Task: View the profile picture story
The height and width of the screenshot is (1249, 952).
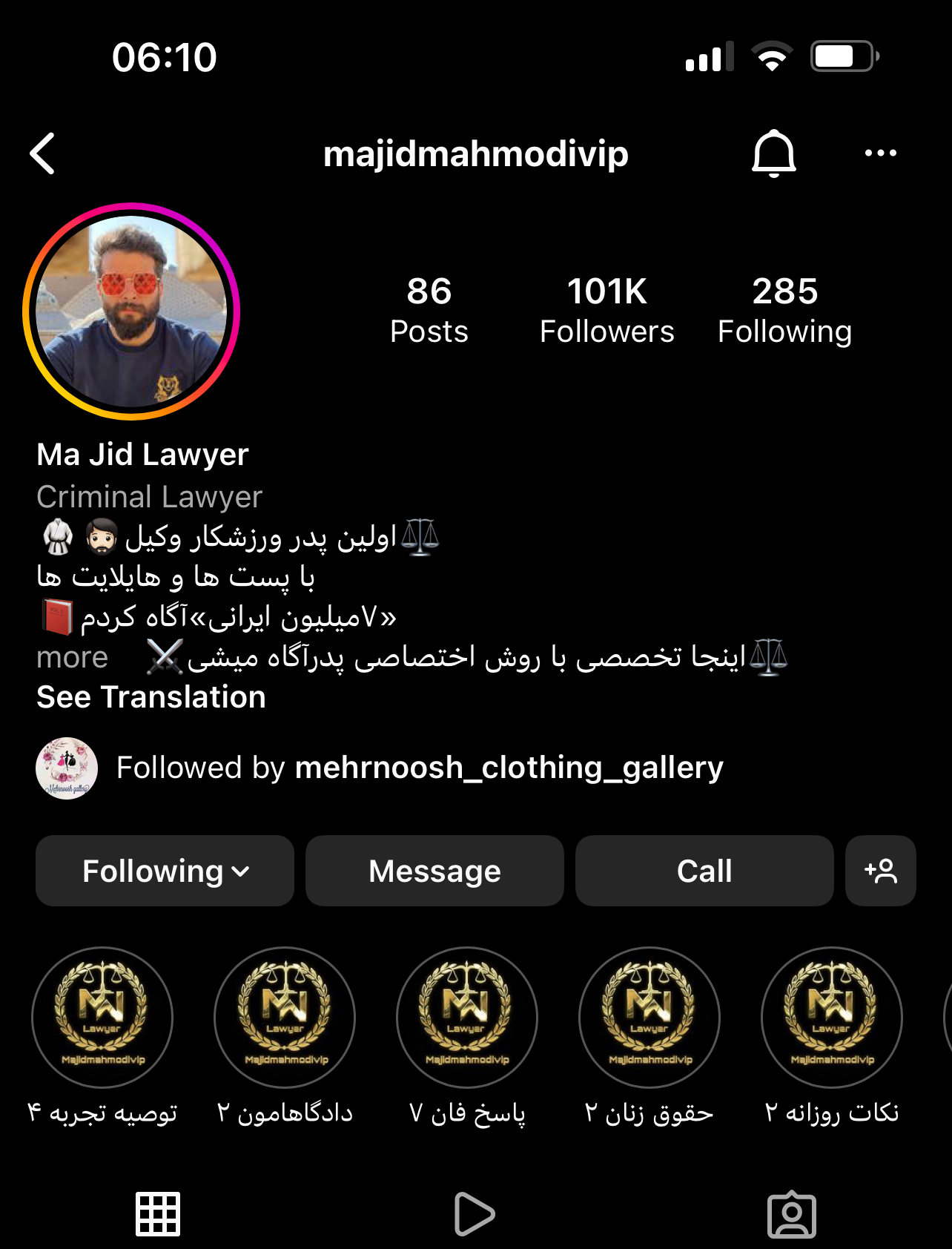Action: tap(131, 312)
